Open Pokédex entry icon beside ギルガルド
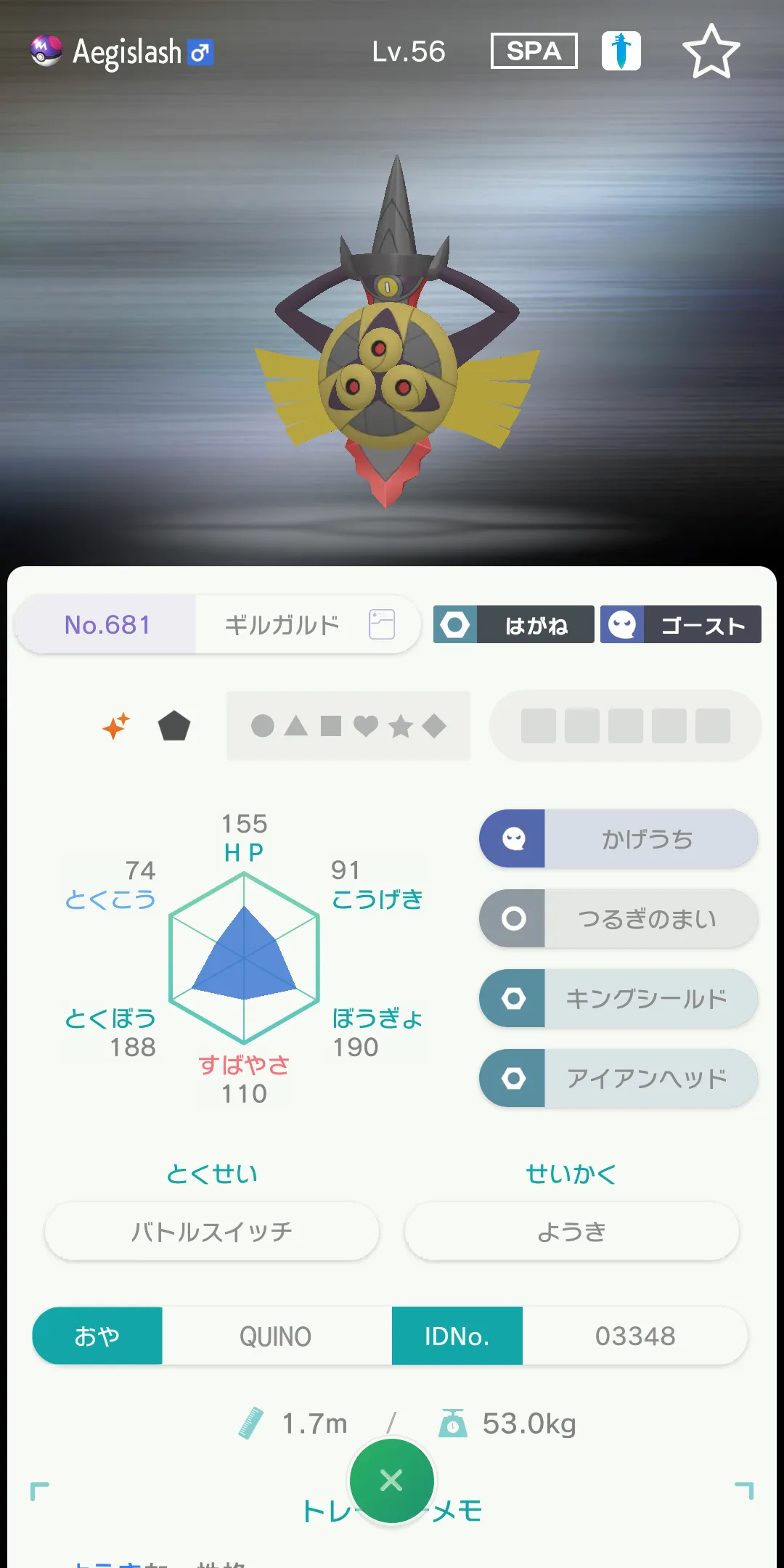The image size is (784, 1568). pos(382,624)
